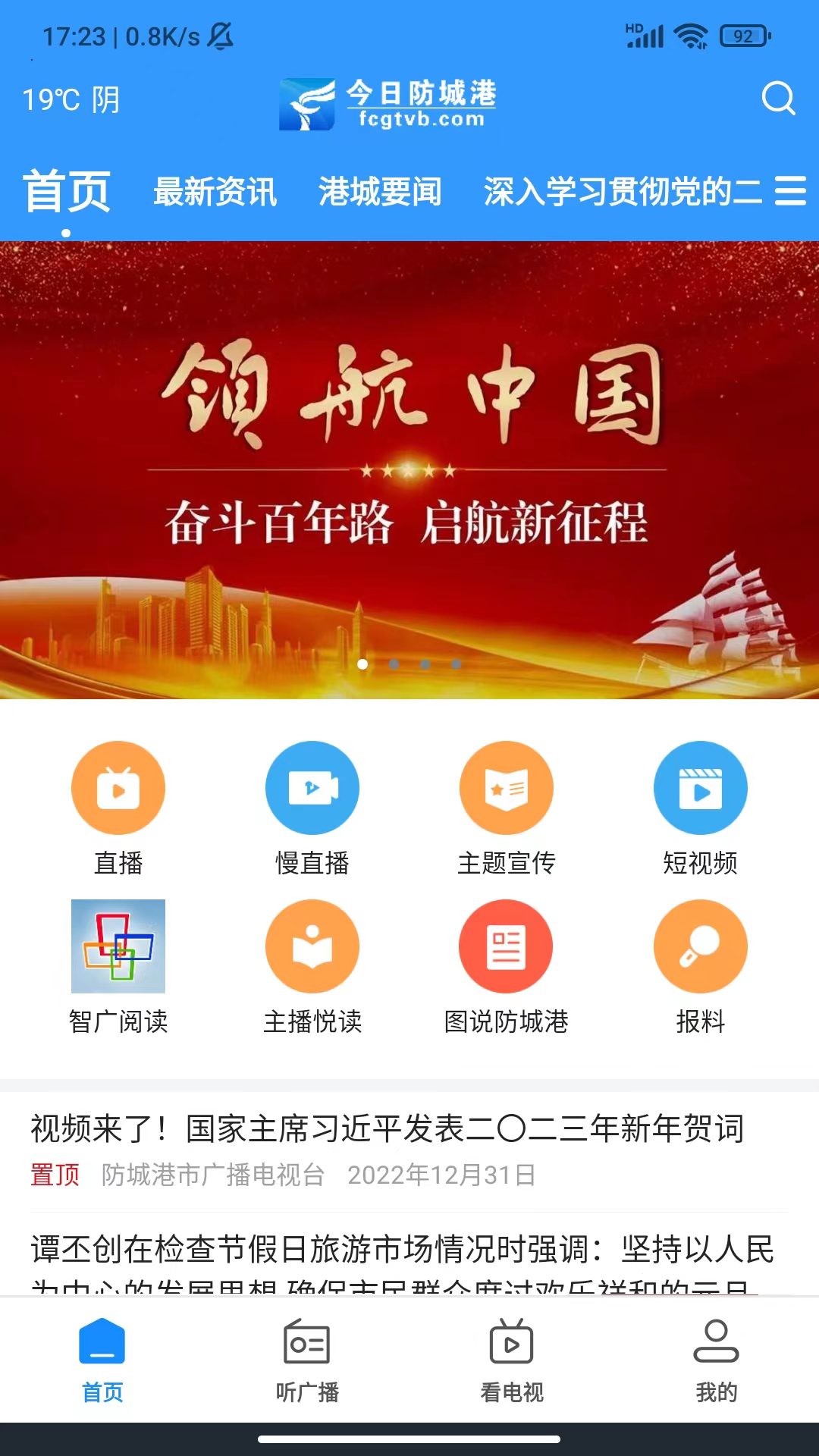Switch to the 港城要闻 tab
This screenshot has height=1456, width=819.
(x=380, y=193)
